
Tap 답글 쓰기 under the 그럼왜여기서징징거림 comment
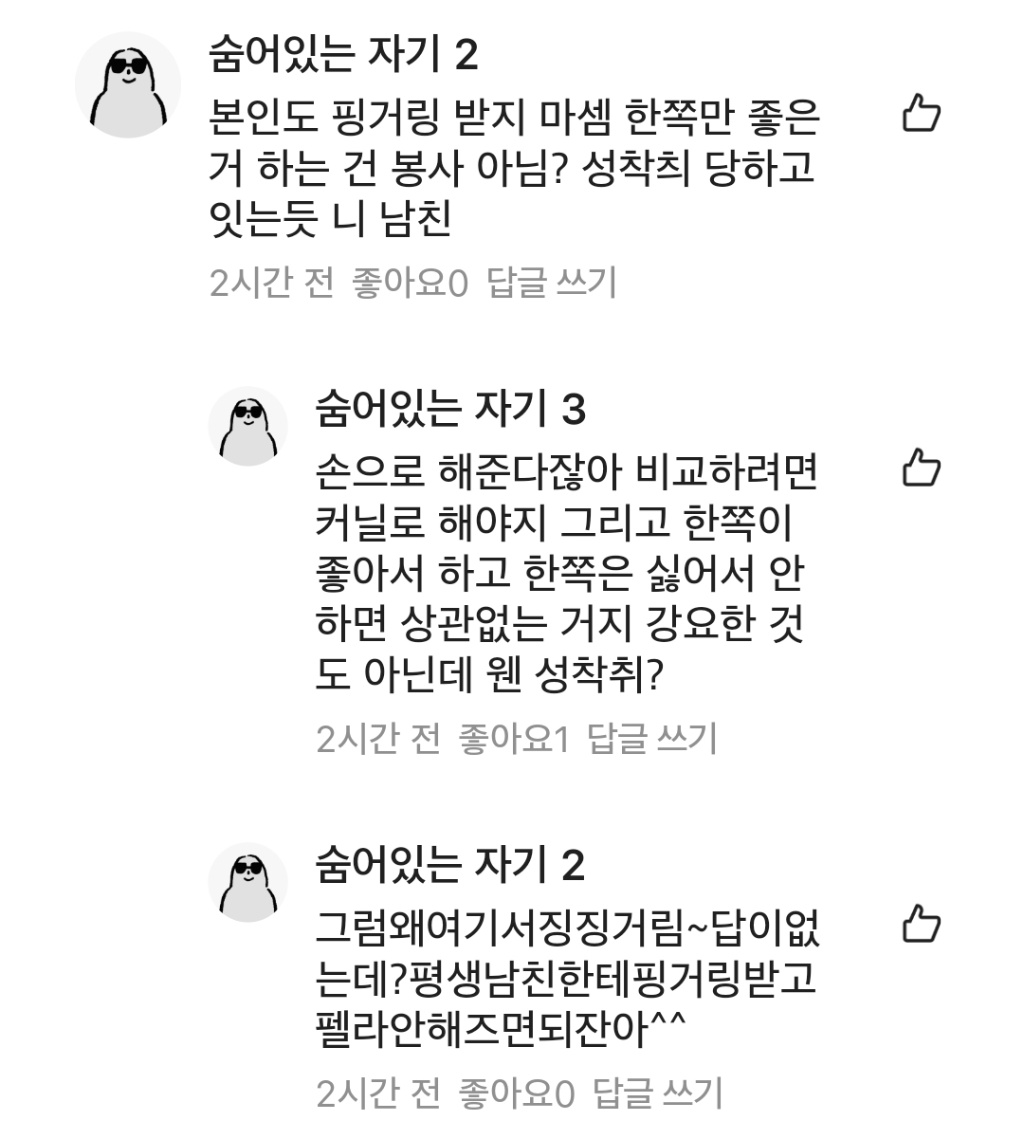pos(658,1094)
